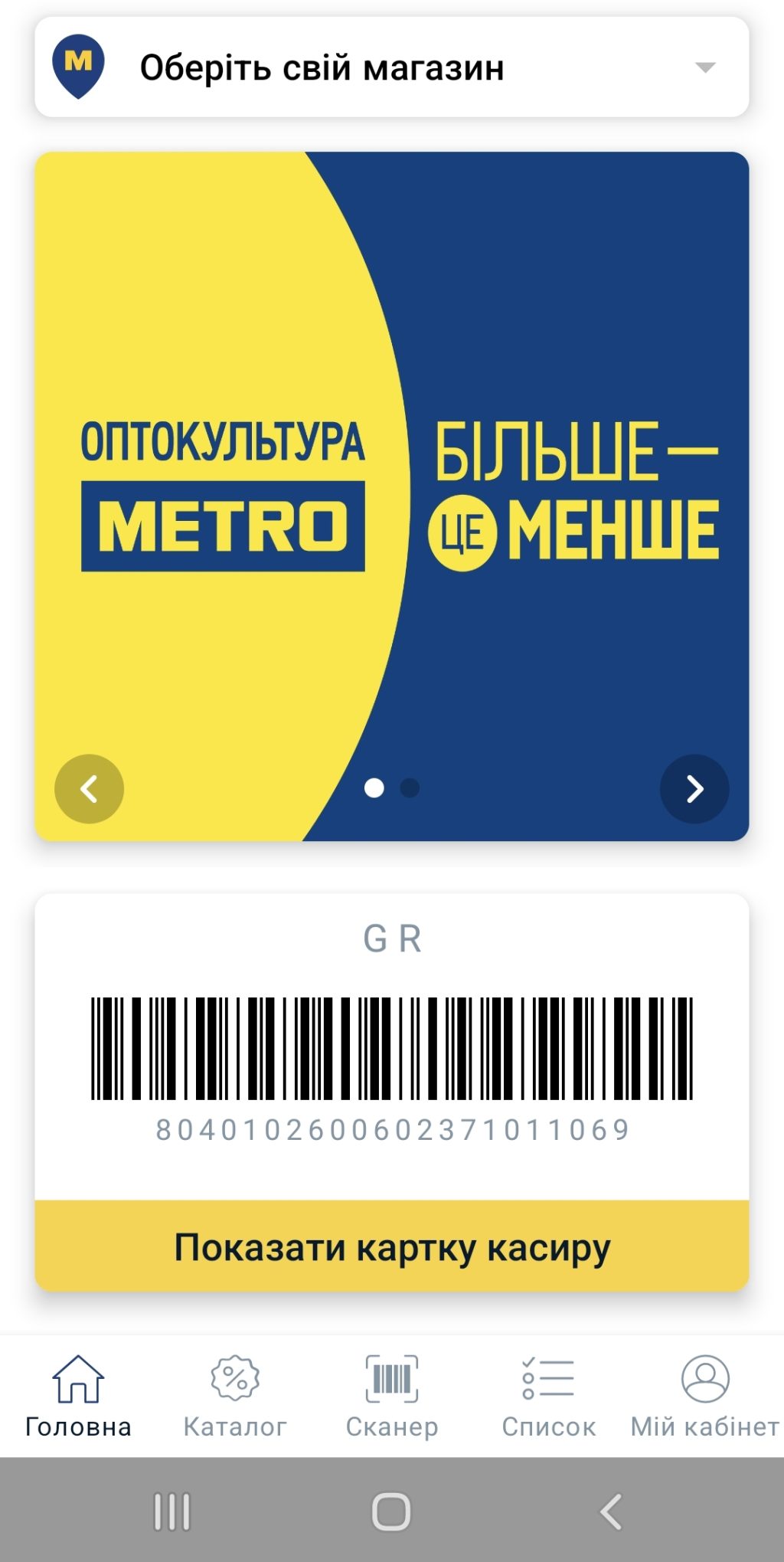
Task: Switch to the Каталог tab
Action: click(235, 1397)
